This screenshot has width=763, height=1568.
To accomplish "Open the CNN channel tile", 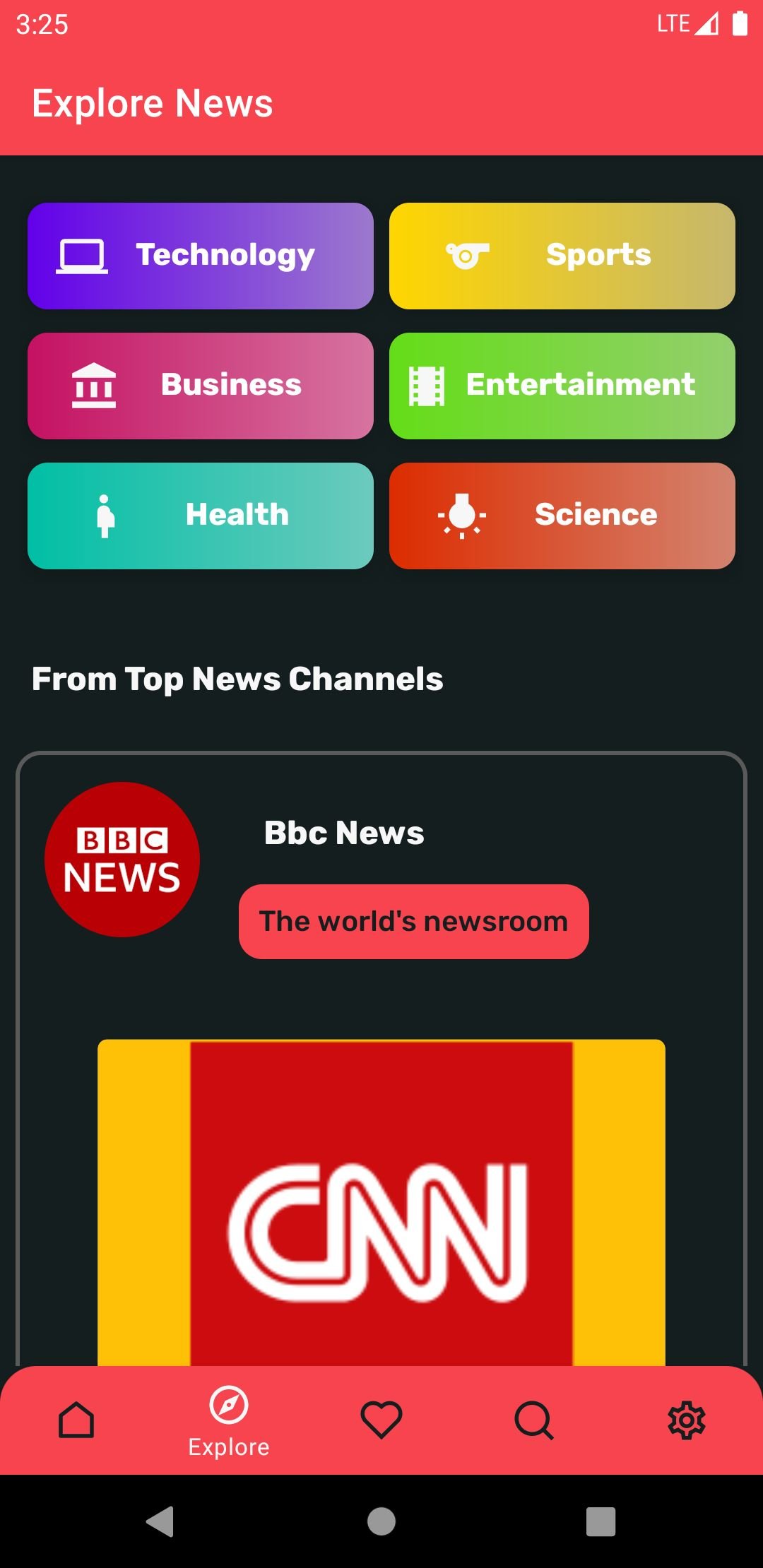I will point(381,1202).
